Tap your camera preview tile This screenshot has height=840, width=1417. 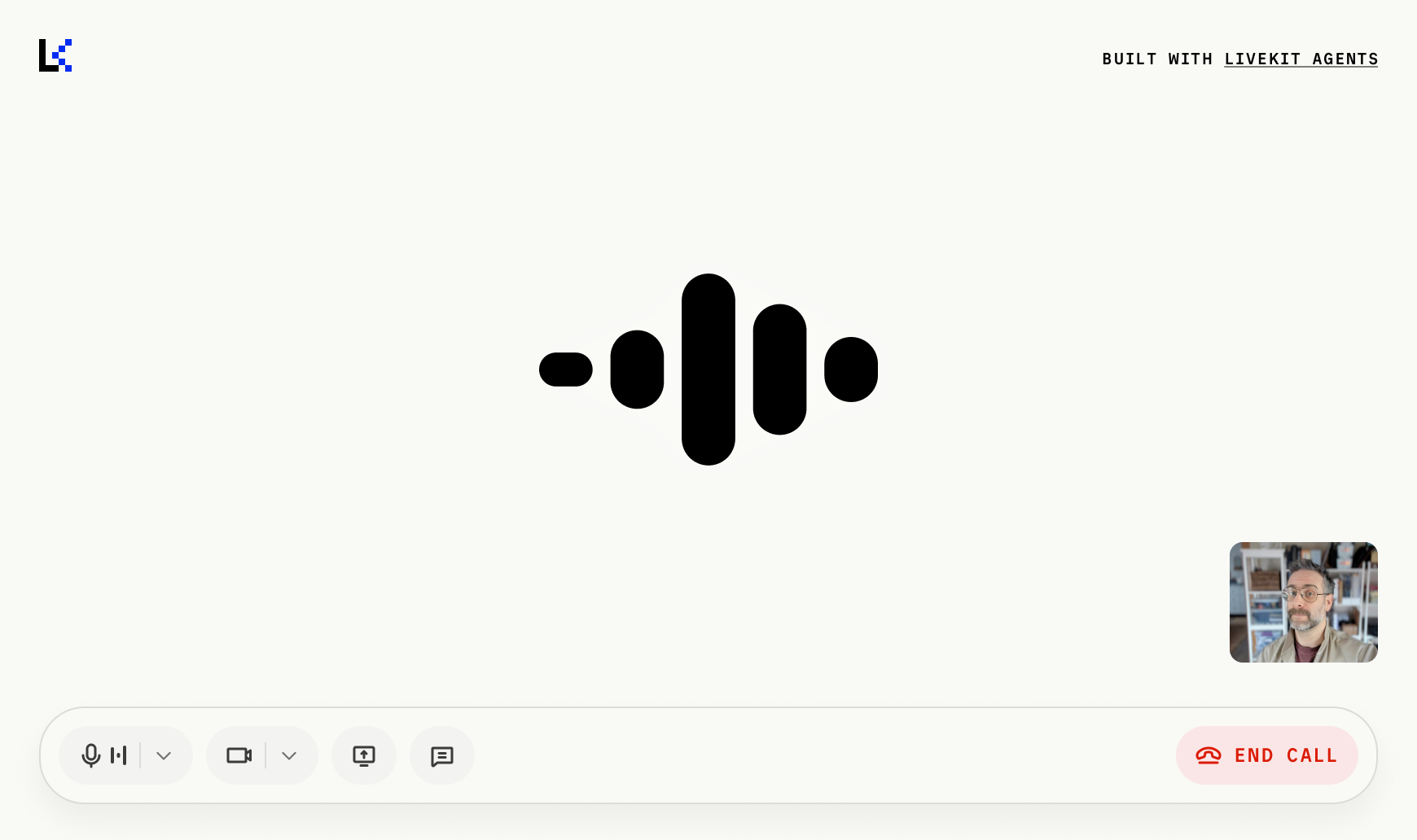[x=1303, y=602]
